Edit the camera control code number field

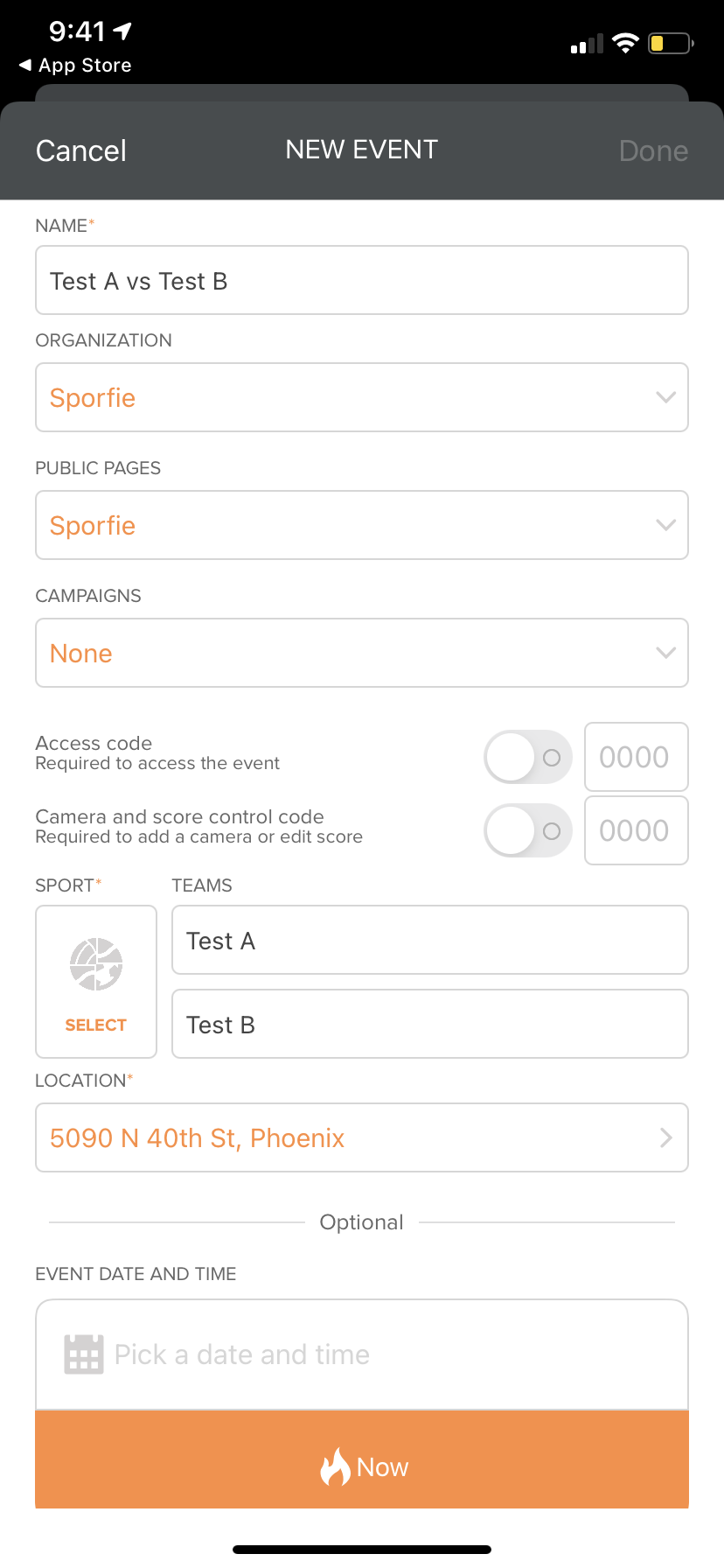coord(636,830)
